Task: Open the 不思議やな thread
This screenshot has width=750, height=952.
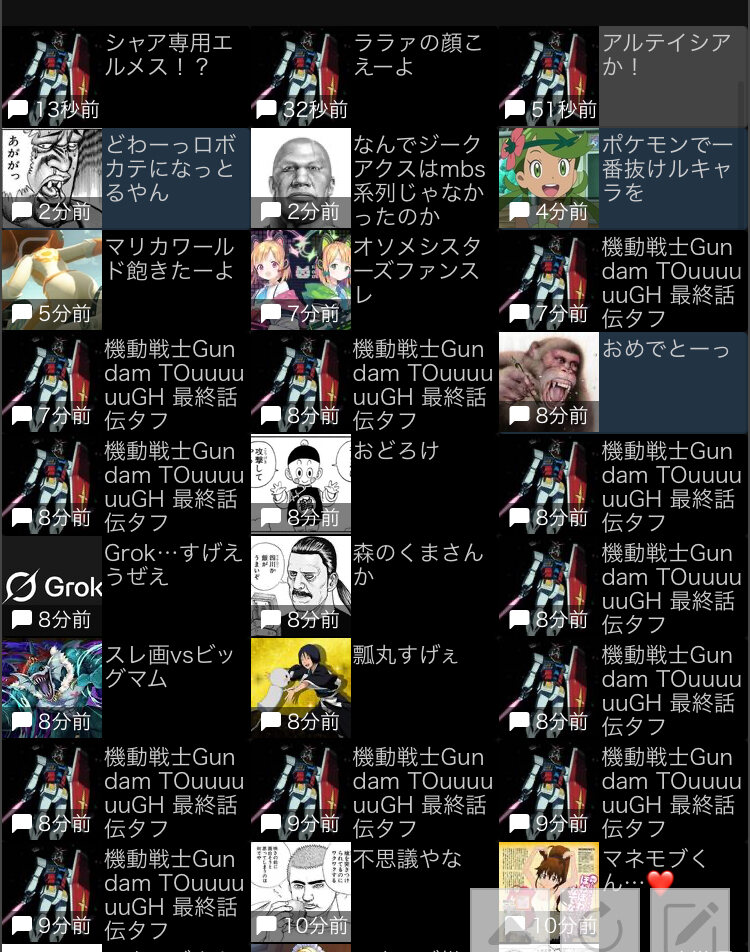Action: point(374,892)
